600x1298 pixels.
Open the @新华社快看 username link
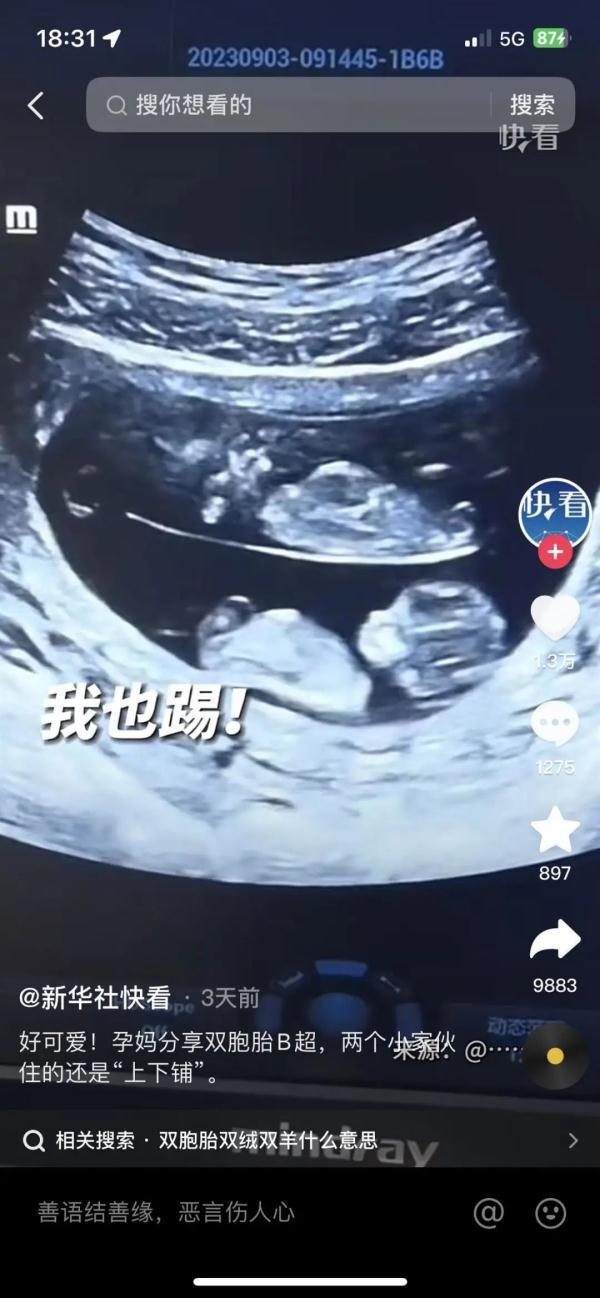pyautogui.click(x=95, y=997)
